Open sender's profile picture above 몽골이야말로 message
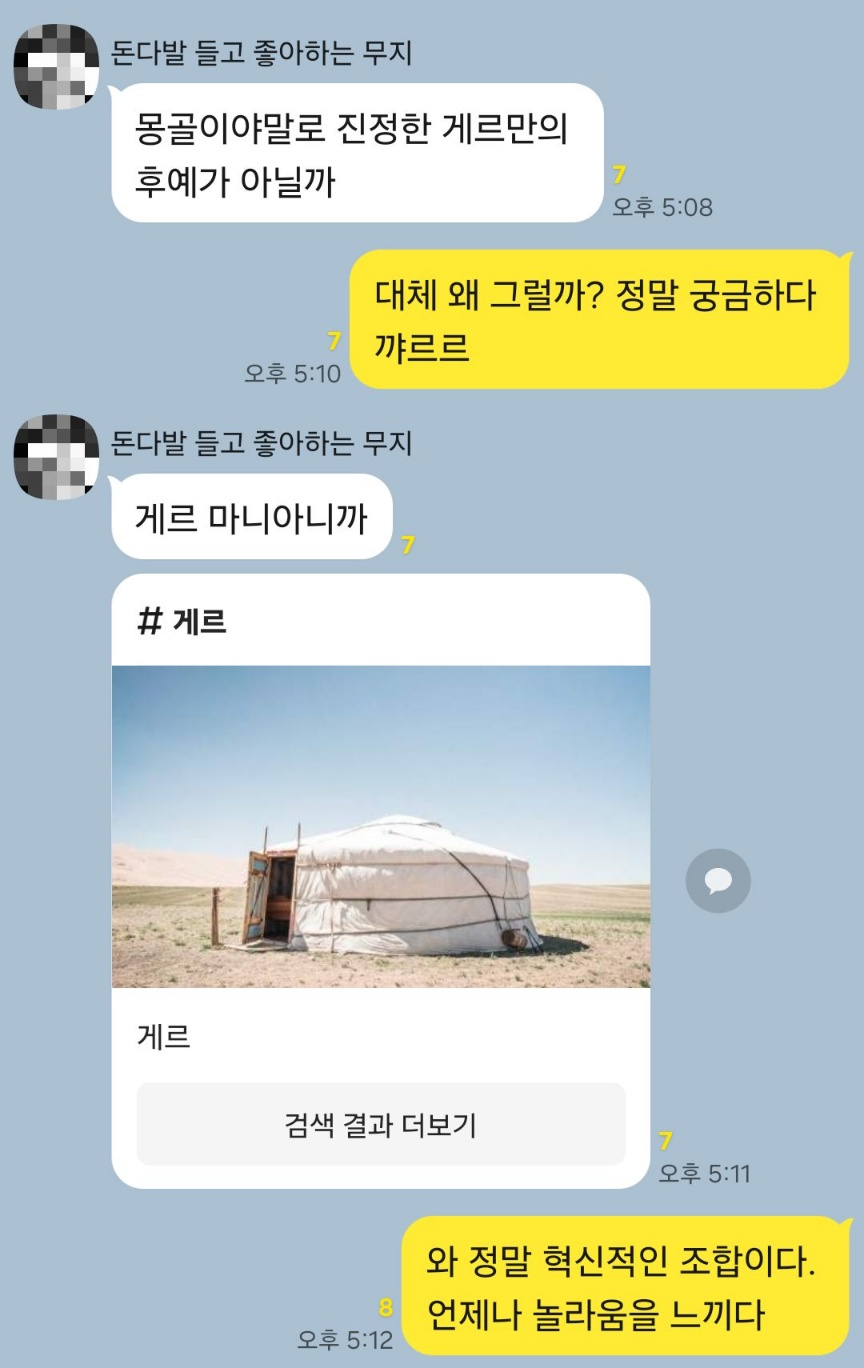864x1368 pixels. point(56,65)
